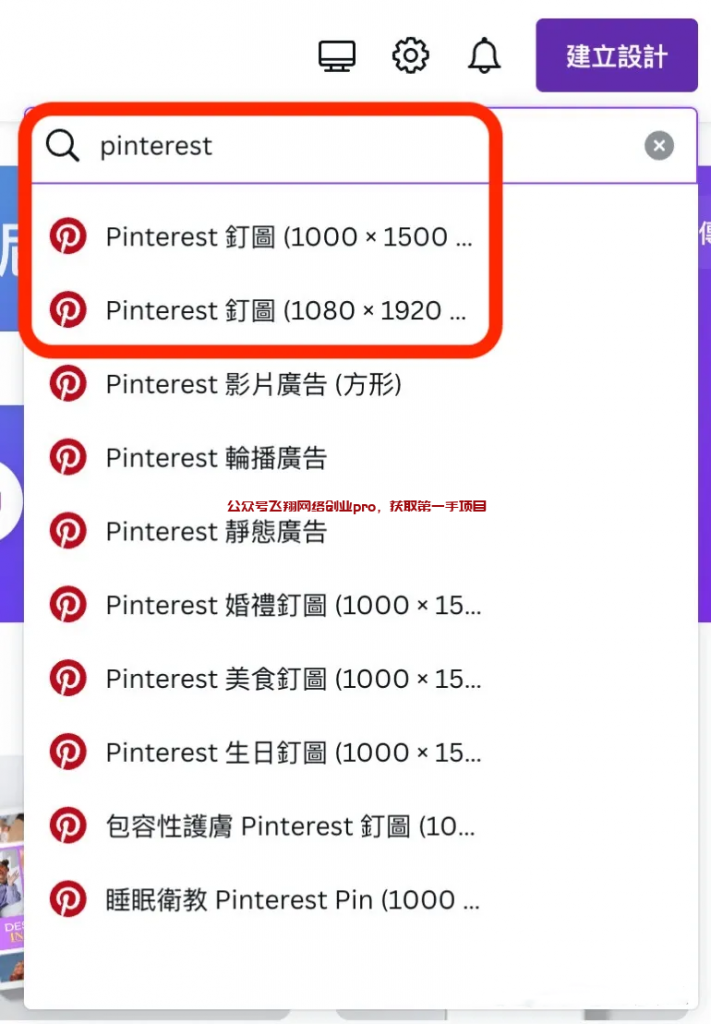Choose Pinterest 輪播廣告
The width and height of the screenshot is (711, 1024).
pyautogui.click(x=216, y=458)
